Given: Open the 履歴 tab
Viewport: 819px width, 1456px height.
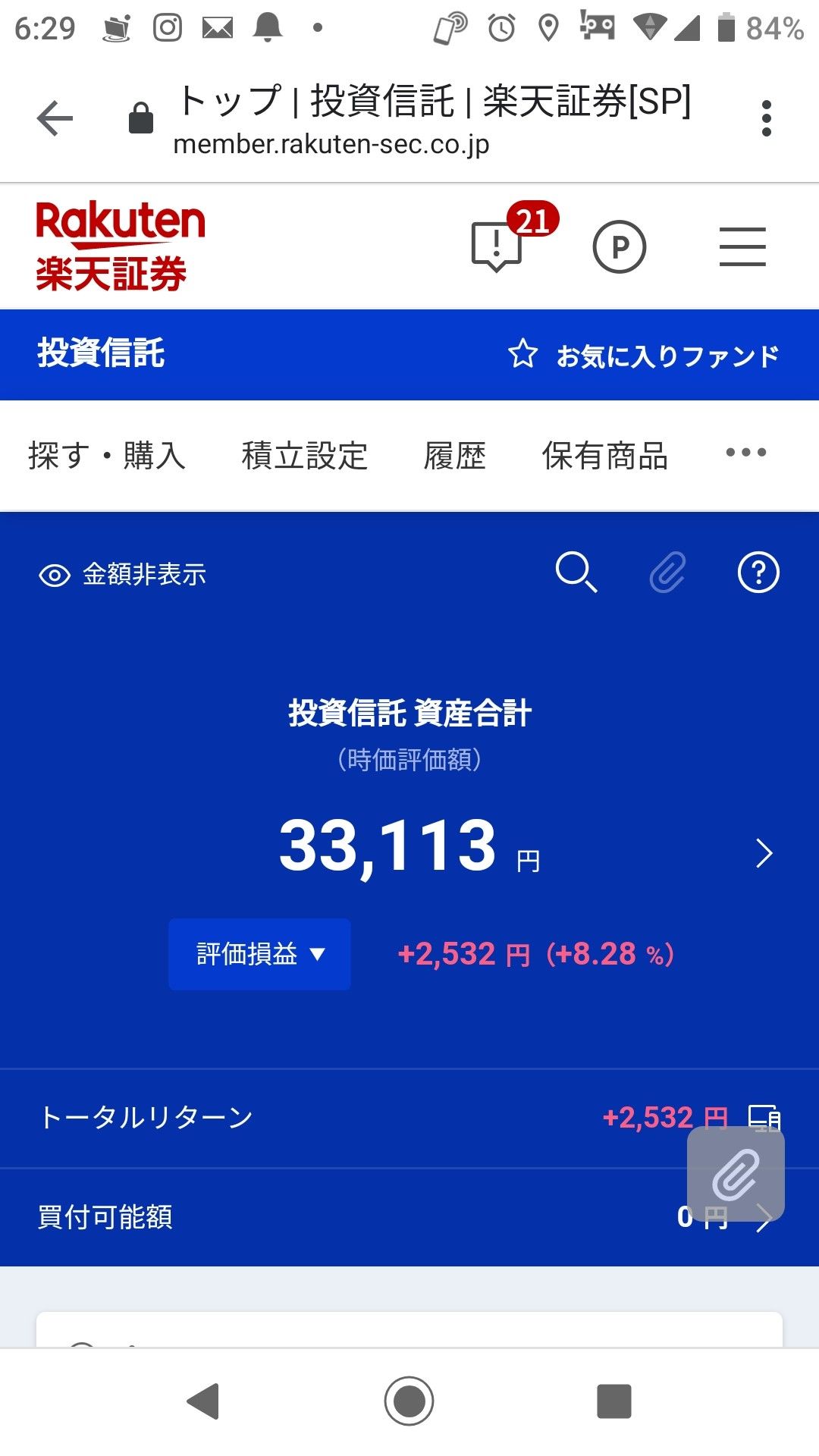Looking at the screenshot, I should coord(454,456).
